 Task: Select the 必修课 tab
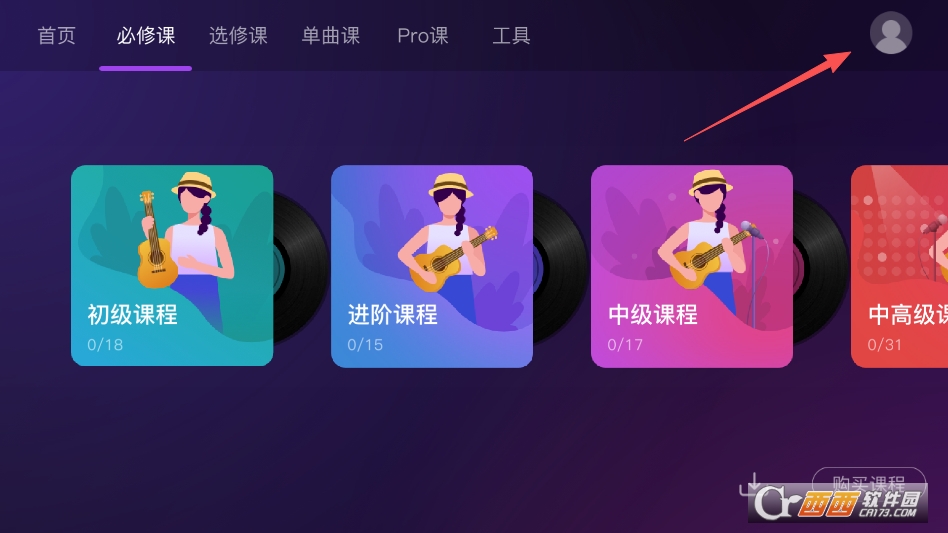click(x=145, y=36)
